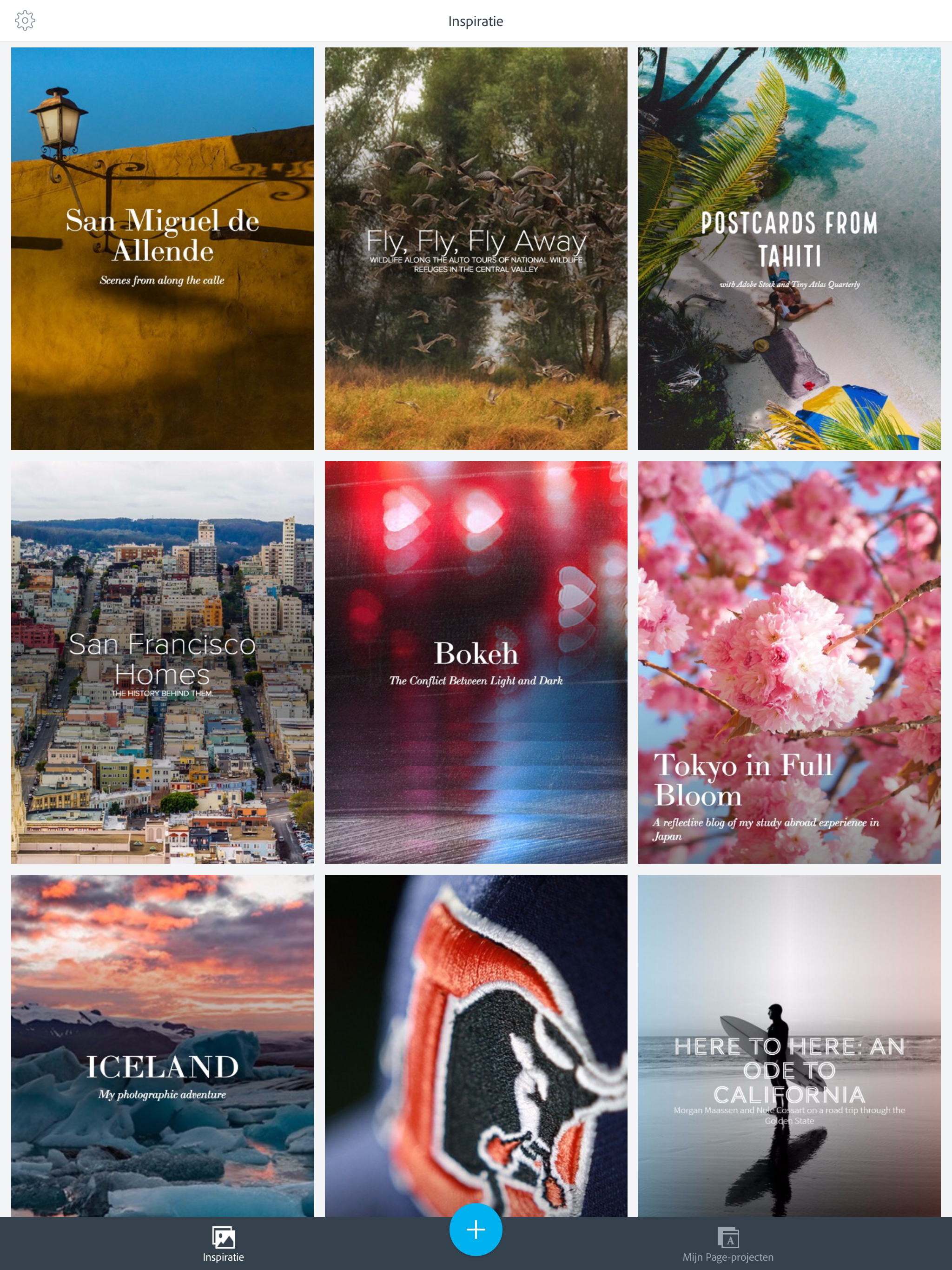Screen dimensions: 952x1270
Task: Open Tokyo in Full Bloom
Action: point(789,661)
